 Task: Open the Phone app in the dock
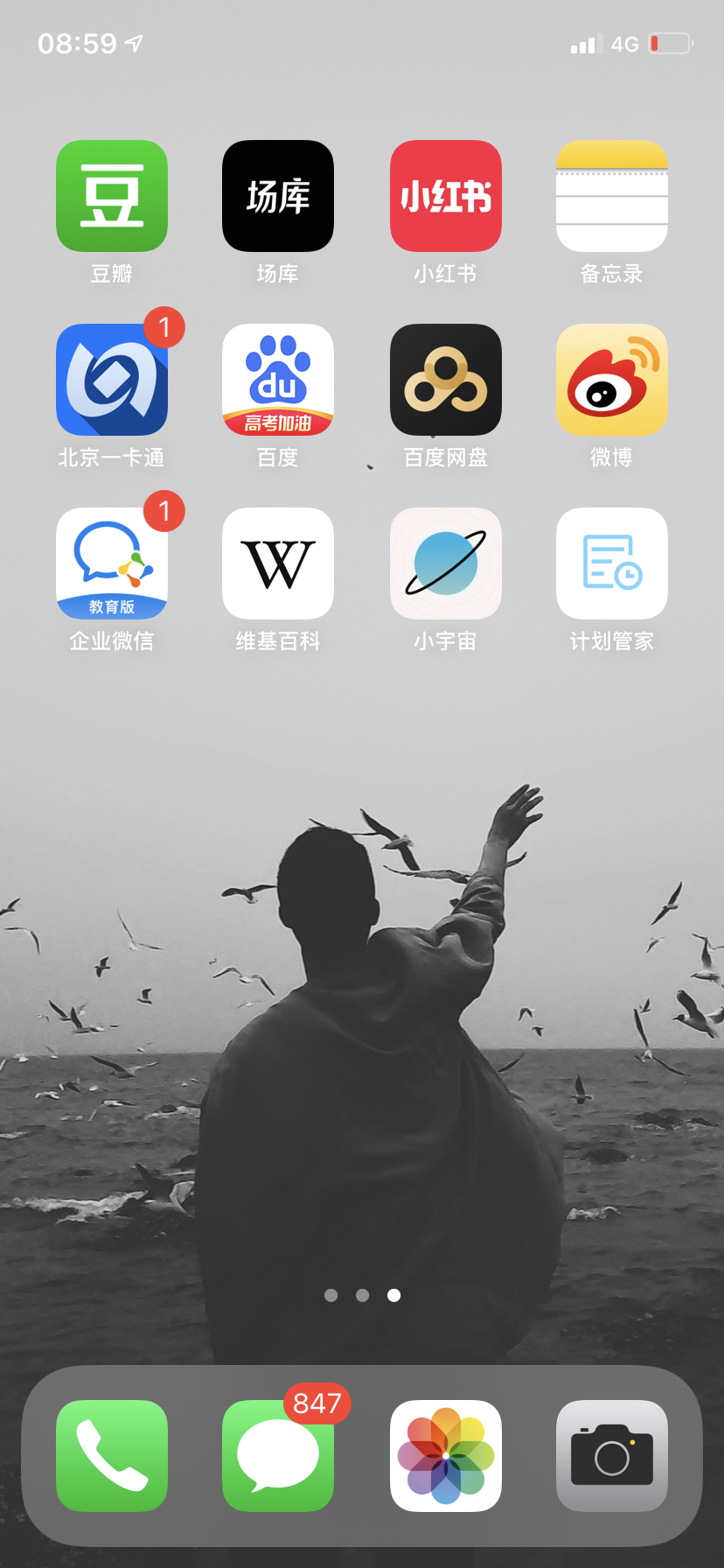112,1456
